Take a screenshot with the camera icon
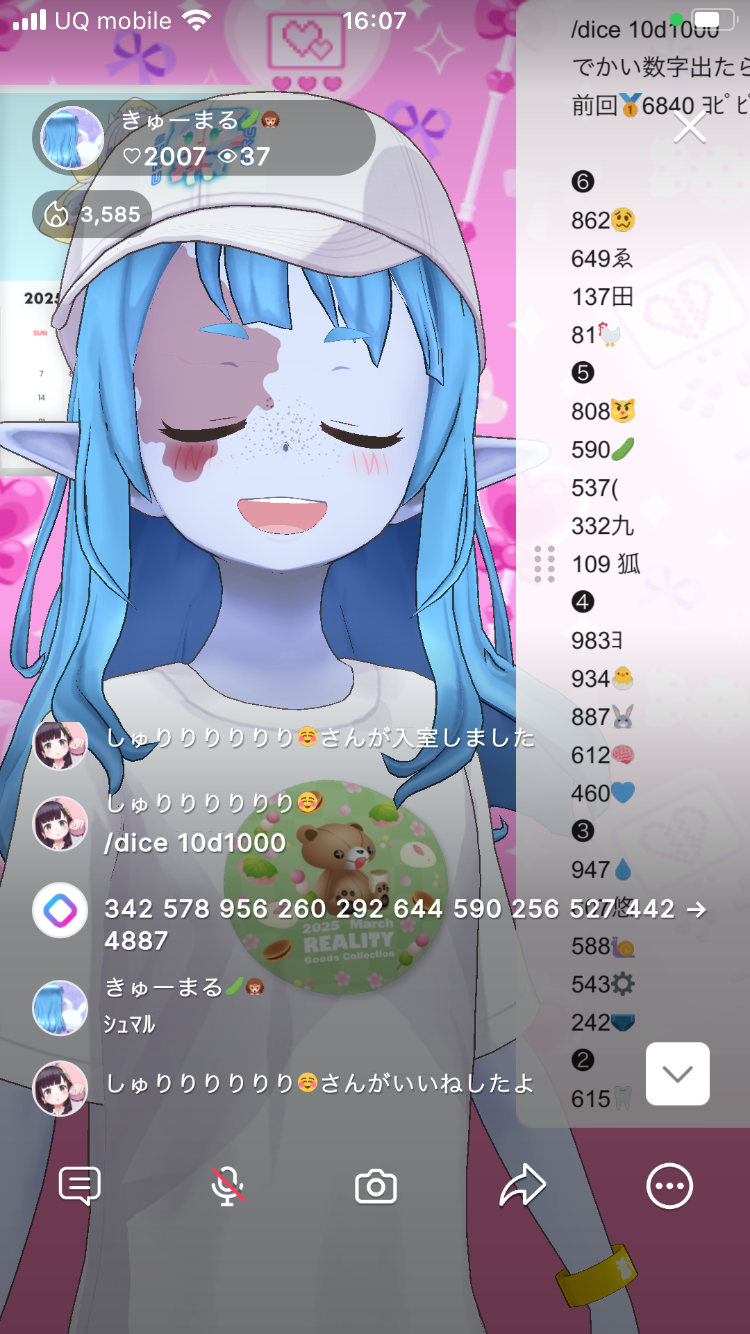 (376, 1187)
